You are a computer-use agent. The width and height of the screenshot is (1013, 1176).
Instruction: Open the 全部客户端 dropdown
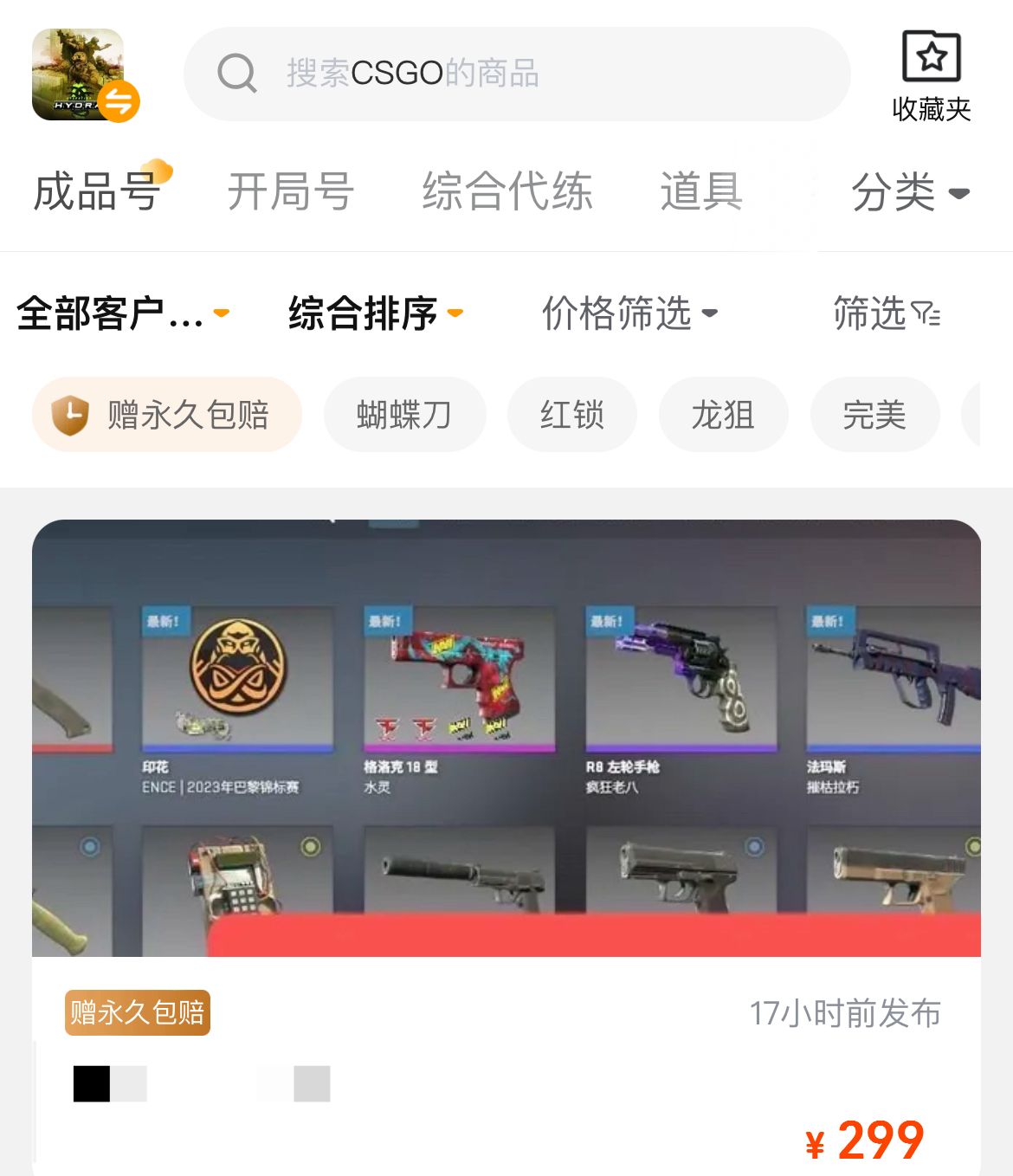coord(122,313)
